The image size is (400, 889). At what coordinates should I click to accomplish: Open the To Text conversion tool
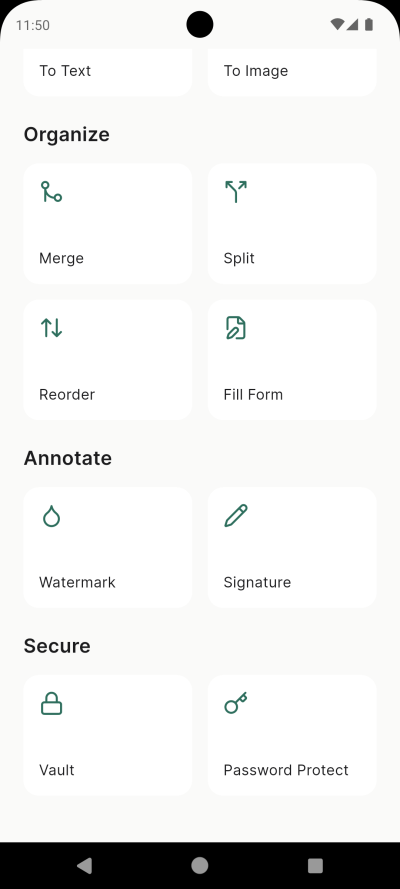click(108, 72)
